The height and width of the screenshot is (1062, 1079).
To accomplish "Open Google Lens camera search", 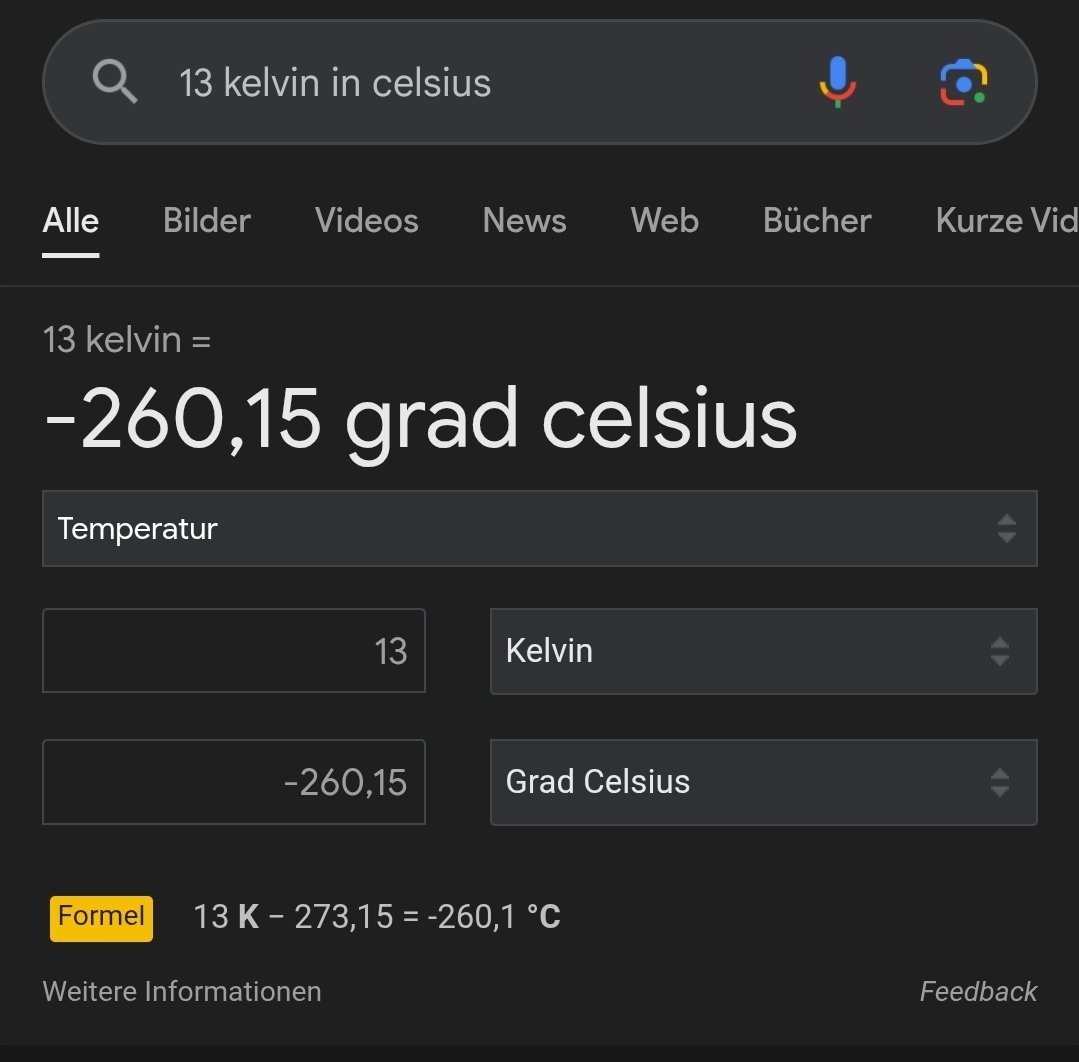I will click(x=963, y=83).
